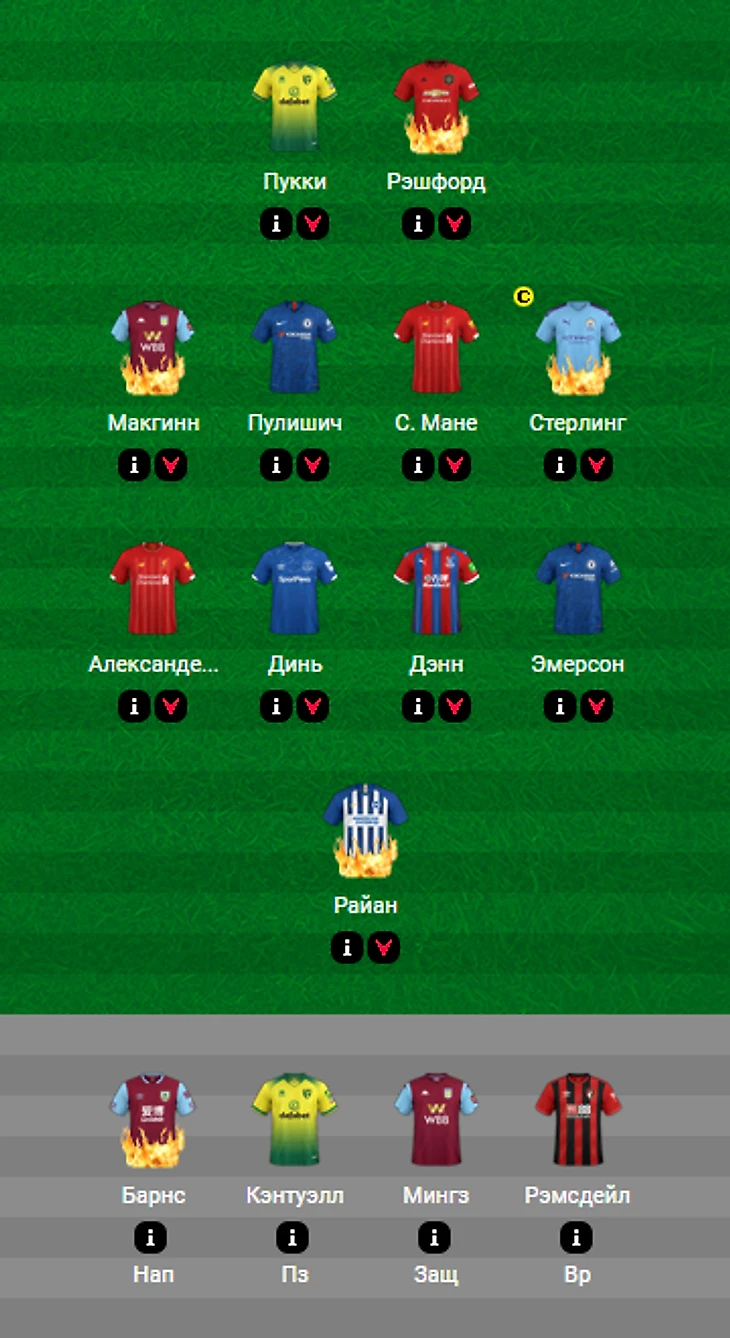Image resolution: width=730 pixels, height=1338 pixels.
Task: View info for Александер-Арнольд
Action: pyautogui.click(x=135, y=706)
